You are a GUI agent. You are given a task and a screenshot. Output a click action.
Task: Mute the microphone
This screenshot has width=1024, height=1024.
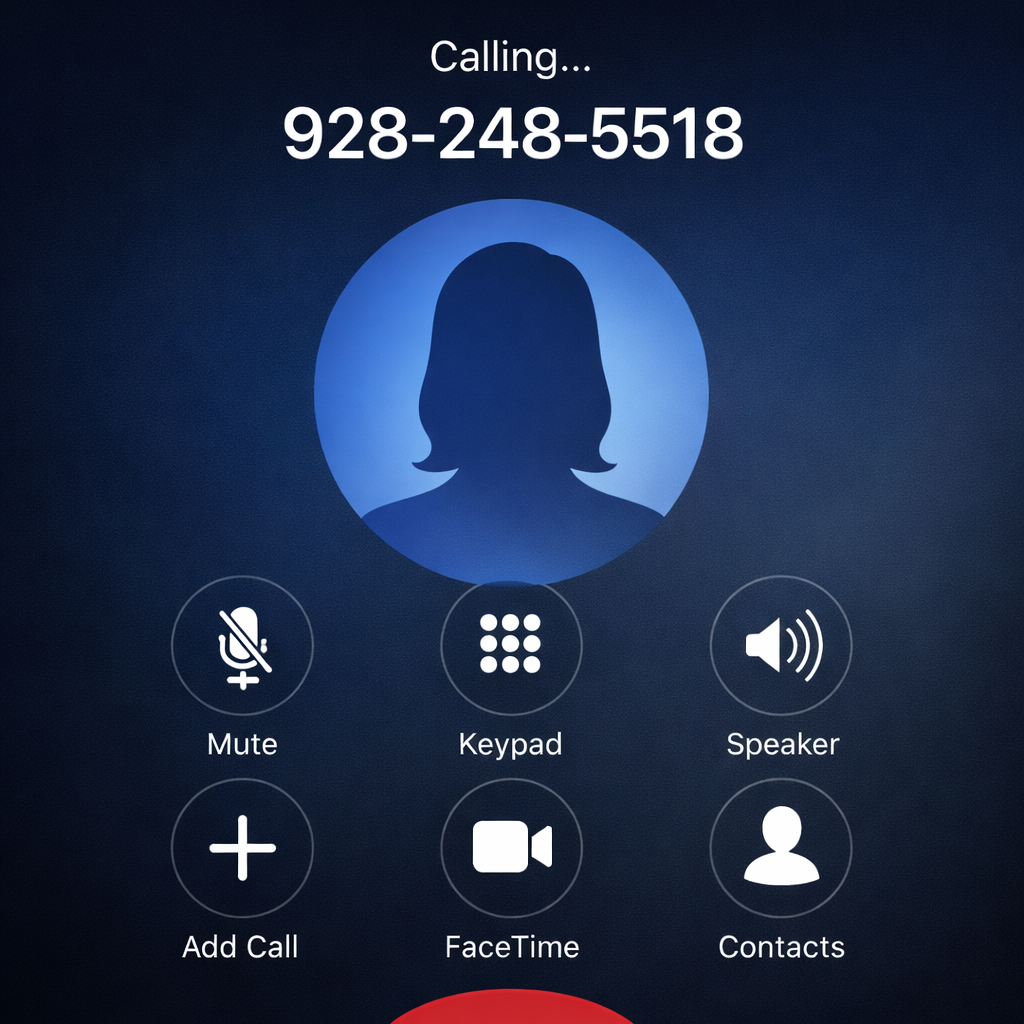click(242, 646)
